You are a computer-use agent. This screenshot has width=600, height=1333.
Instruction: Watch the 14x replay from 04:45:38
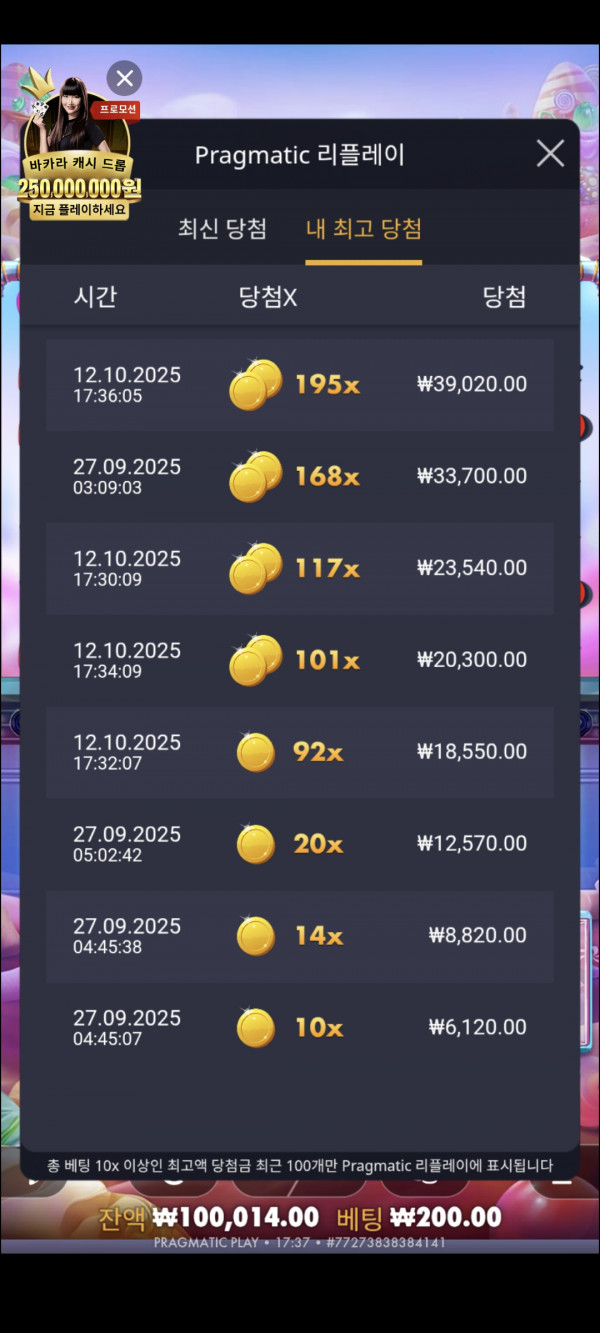pyautogui.click(x=300, y=937)
